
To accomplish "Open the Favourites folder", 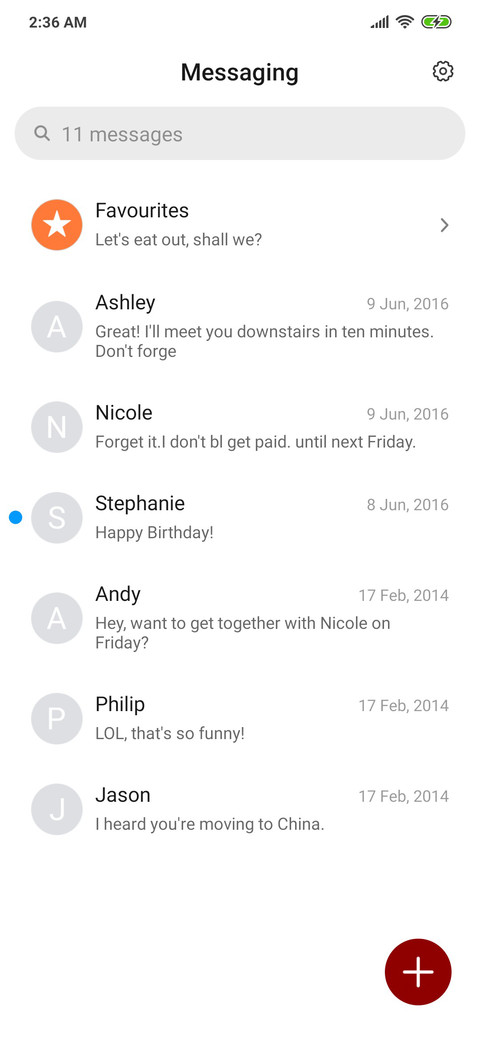I will pyautogui.click(x=240, y=225).
